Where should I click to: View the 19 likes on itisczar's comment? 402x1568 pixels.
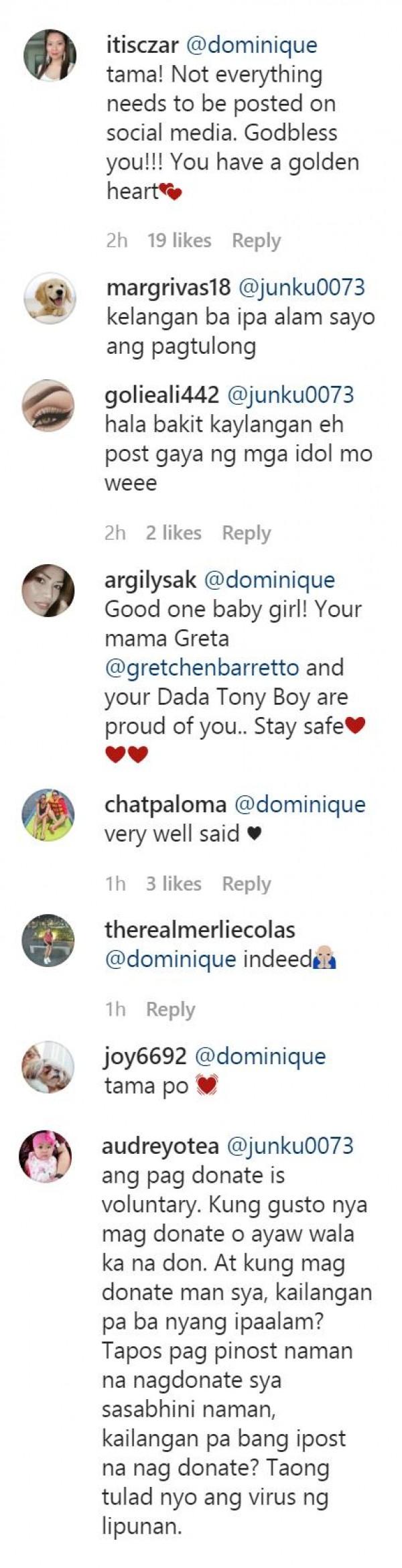[x=179, y=241]
